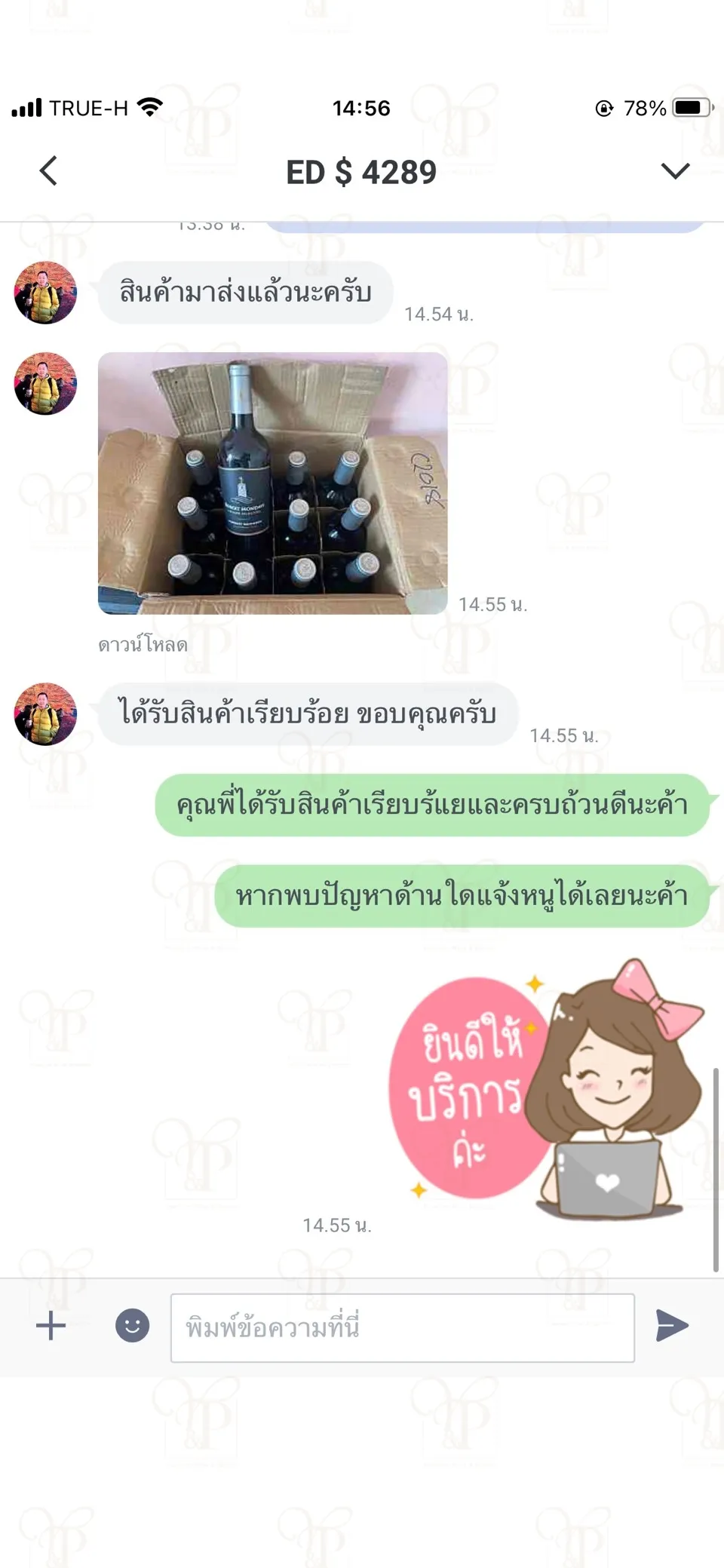This screenshot has width=724, height=1568.
Task: Expand the chat options chevron
Action: pos(675,171)
